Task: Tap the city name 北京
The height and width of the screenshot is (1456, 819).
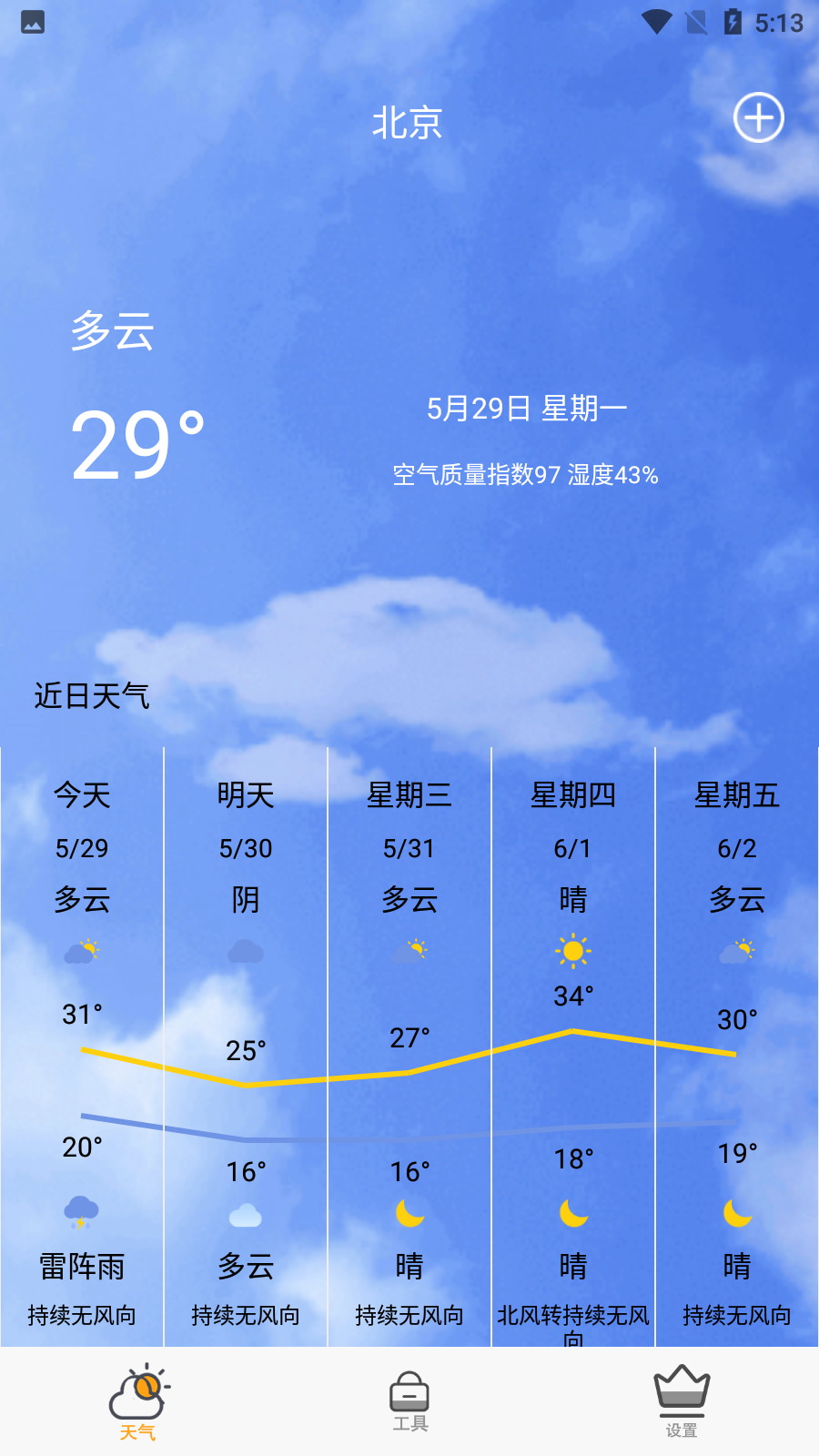Action: 407,124
